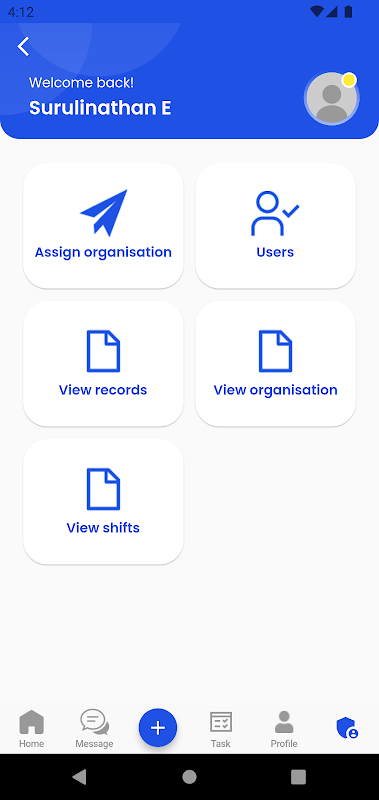Tap the system back button
379x800 pixels.
coord(79,777)
